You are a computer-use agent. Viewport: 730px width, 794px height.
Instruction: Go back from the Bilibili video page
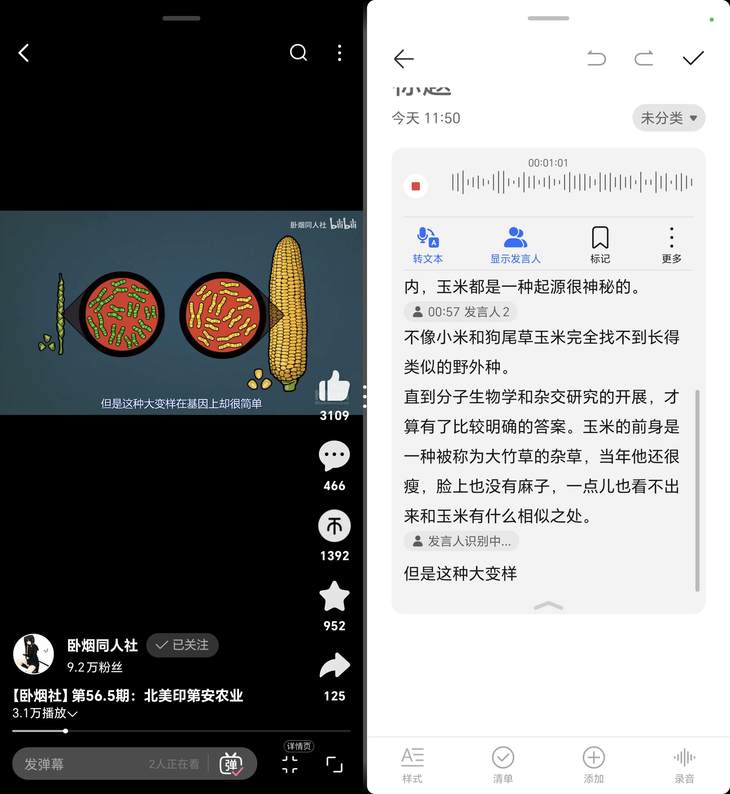[x=24, y=53]
